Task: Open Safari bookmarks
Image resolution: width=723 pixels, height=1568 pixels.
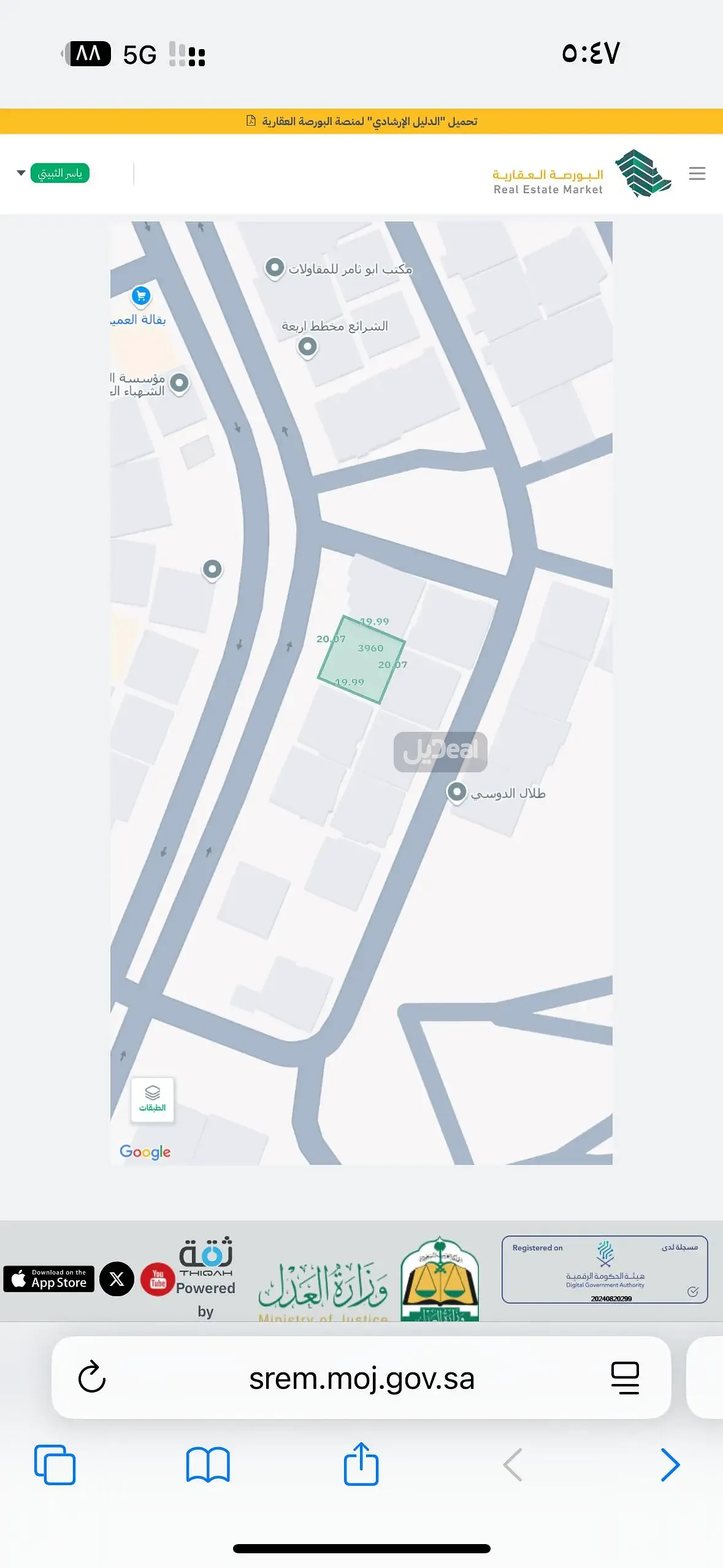Action: pyautogui.click(x=208, y=1464)
